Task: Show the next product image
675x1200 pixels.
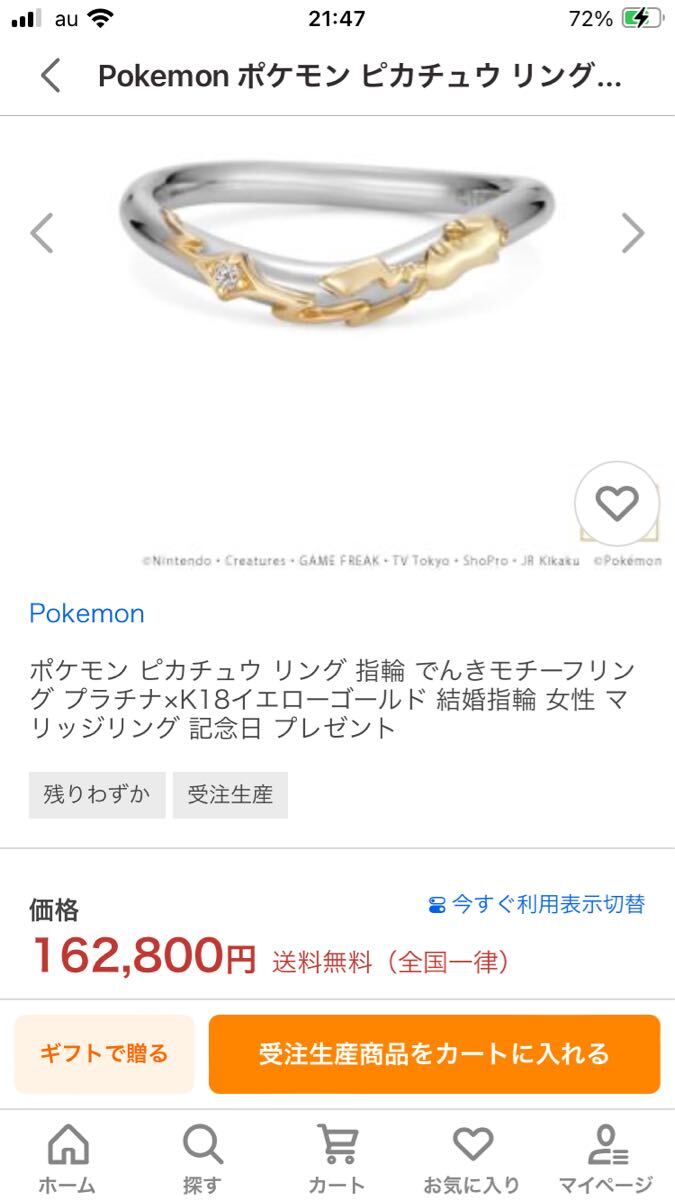Action: 633,233
